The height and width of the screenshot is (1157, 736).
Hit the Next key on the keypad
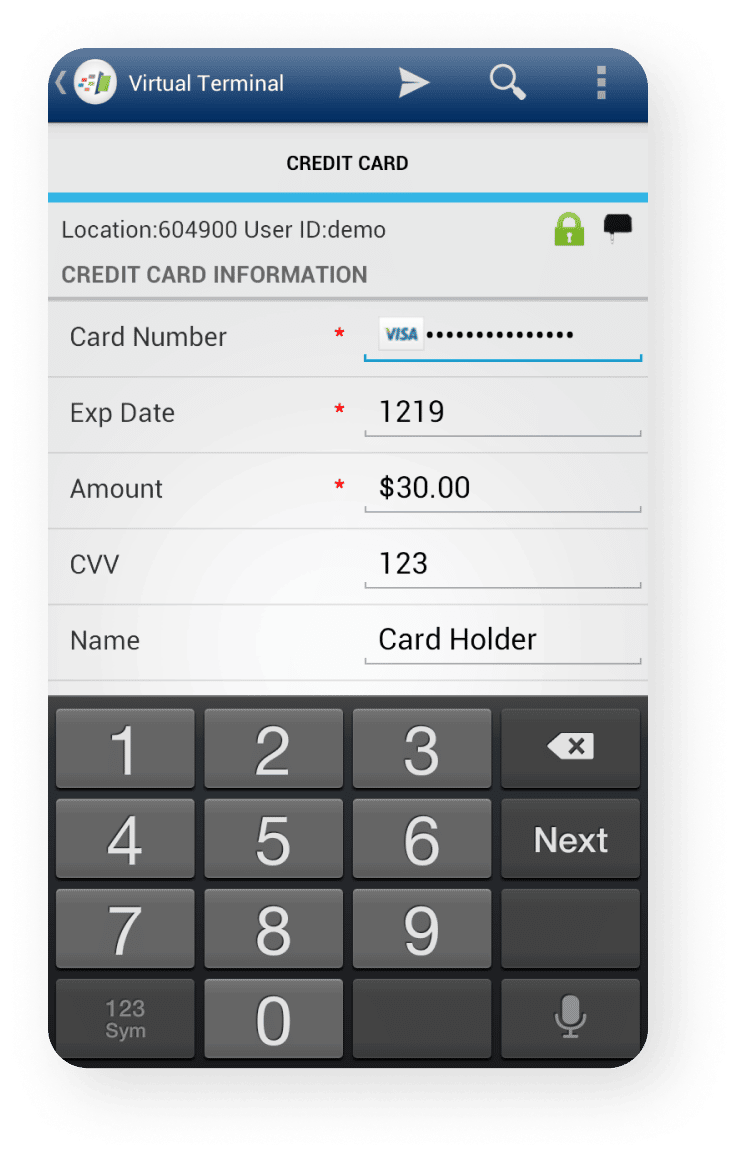tap(570, 840)
